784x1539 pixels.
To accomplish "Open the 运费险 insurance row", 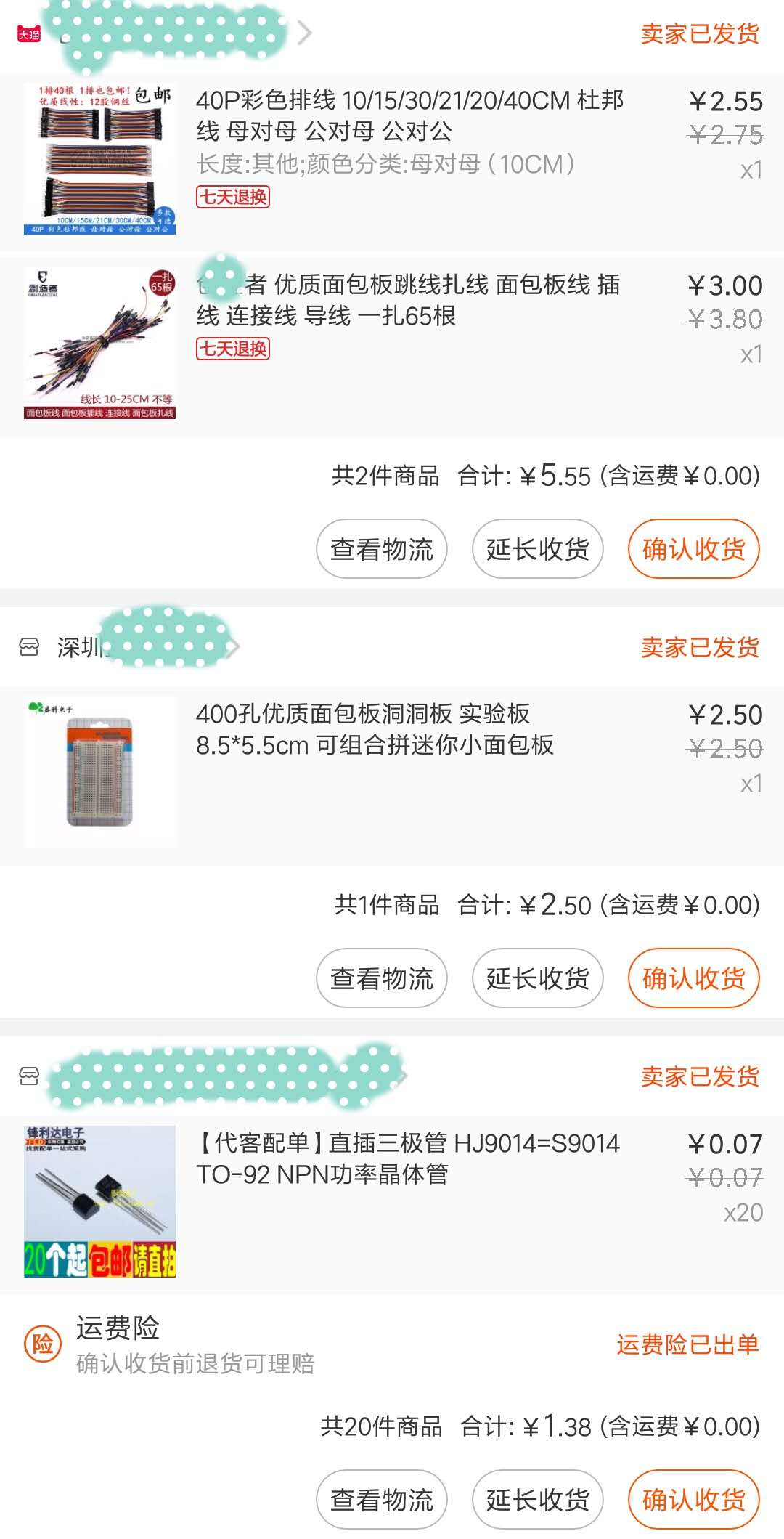I will [392, 1345].
